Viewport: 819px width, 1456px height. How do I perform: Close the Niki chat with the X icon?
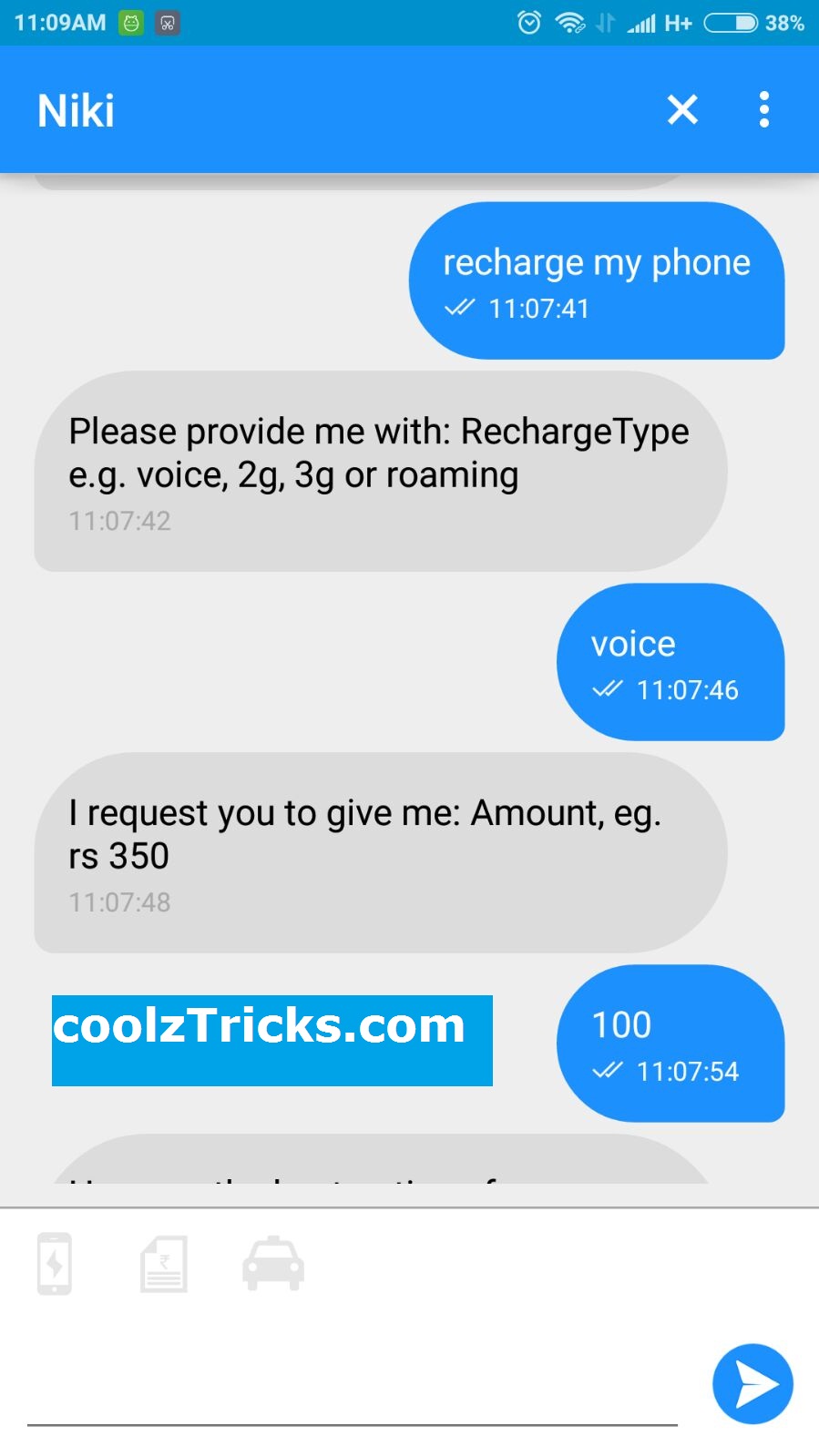682,110
